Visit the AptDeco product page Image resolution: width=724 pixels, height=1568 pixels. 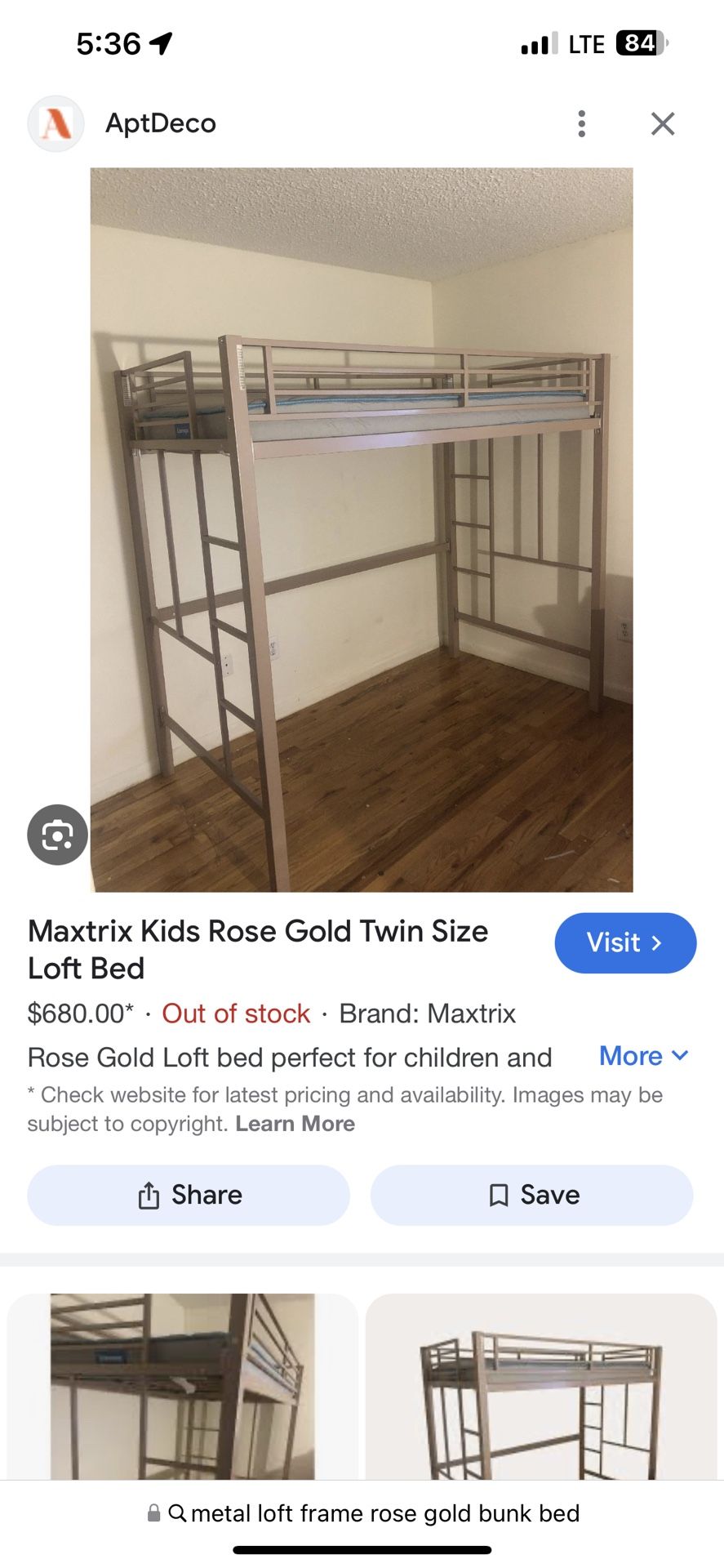[625, 942]
